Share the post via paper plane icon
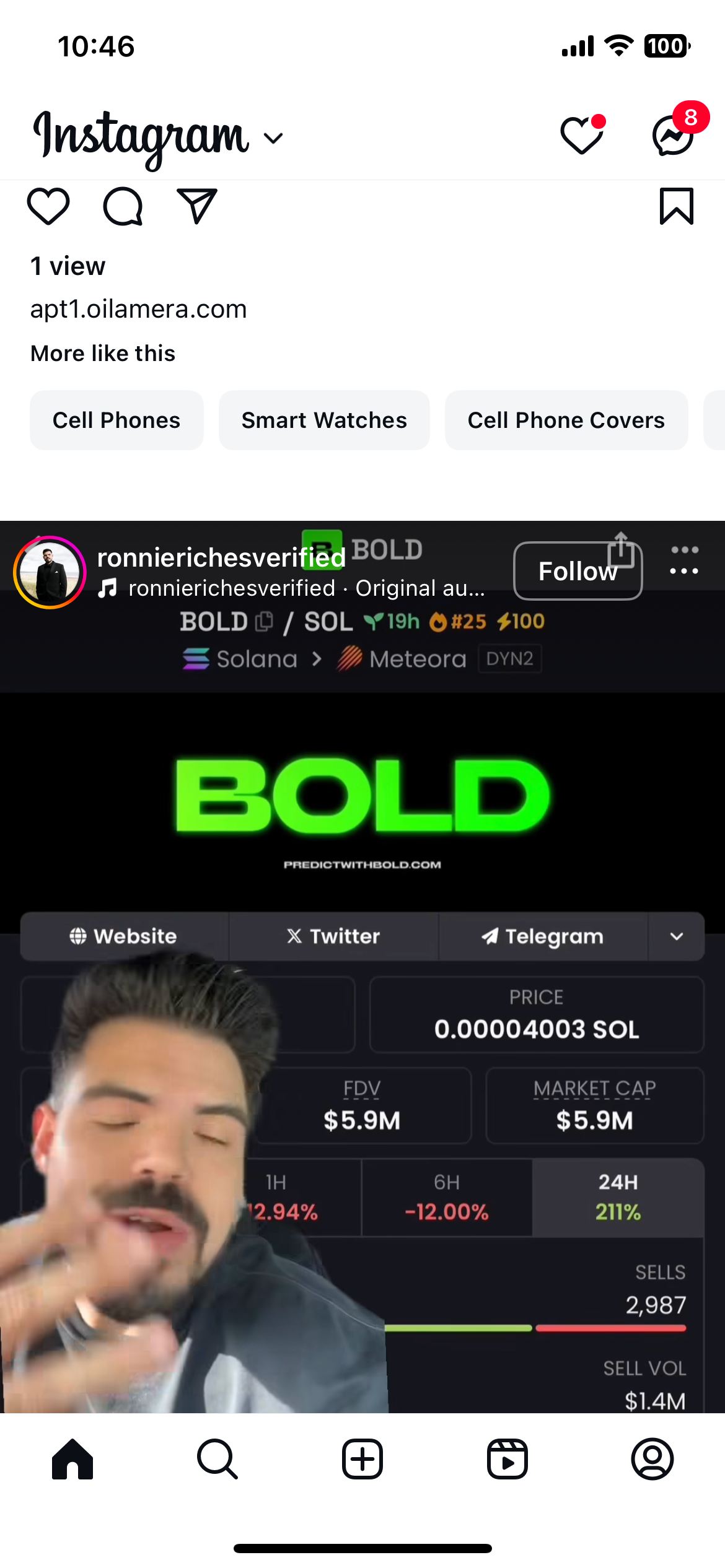This screenshot has width=725, height=1568. (x=197, y=206)
